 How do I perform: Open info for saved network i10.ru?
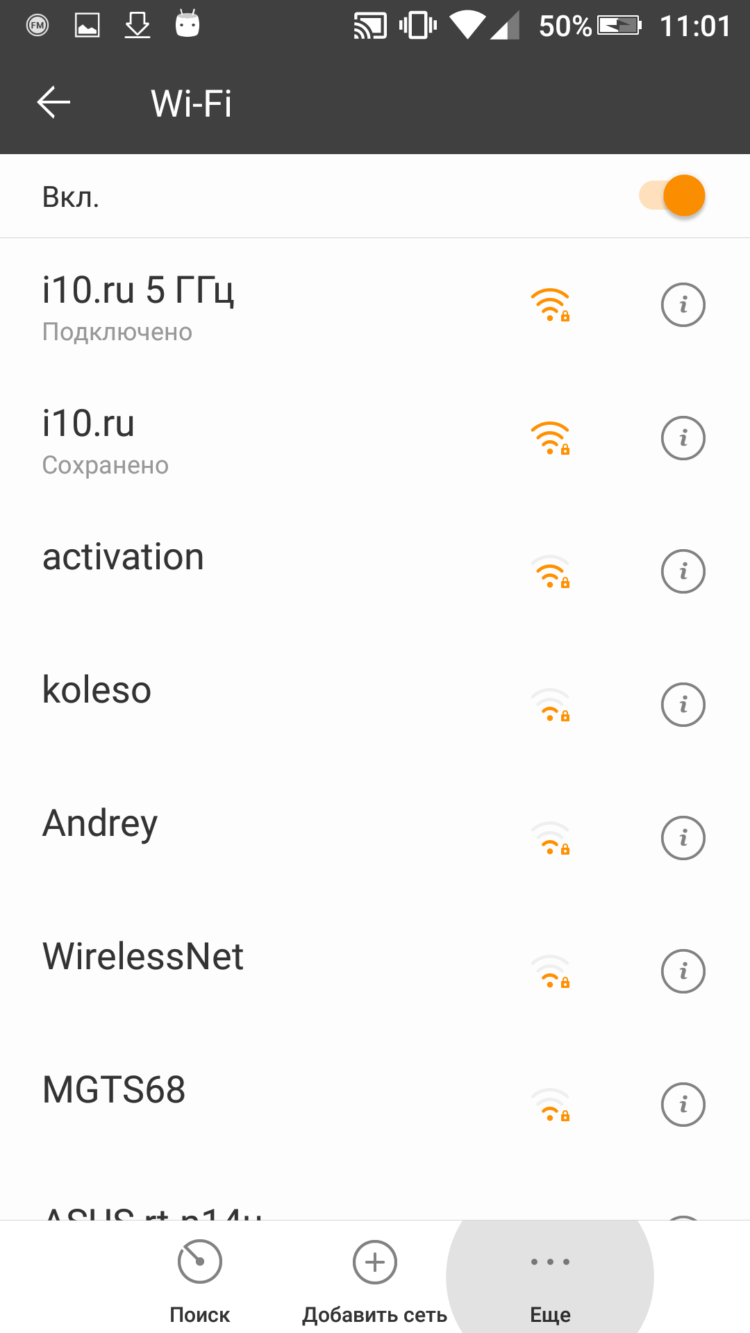[683, 438]
